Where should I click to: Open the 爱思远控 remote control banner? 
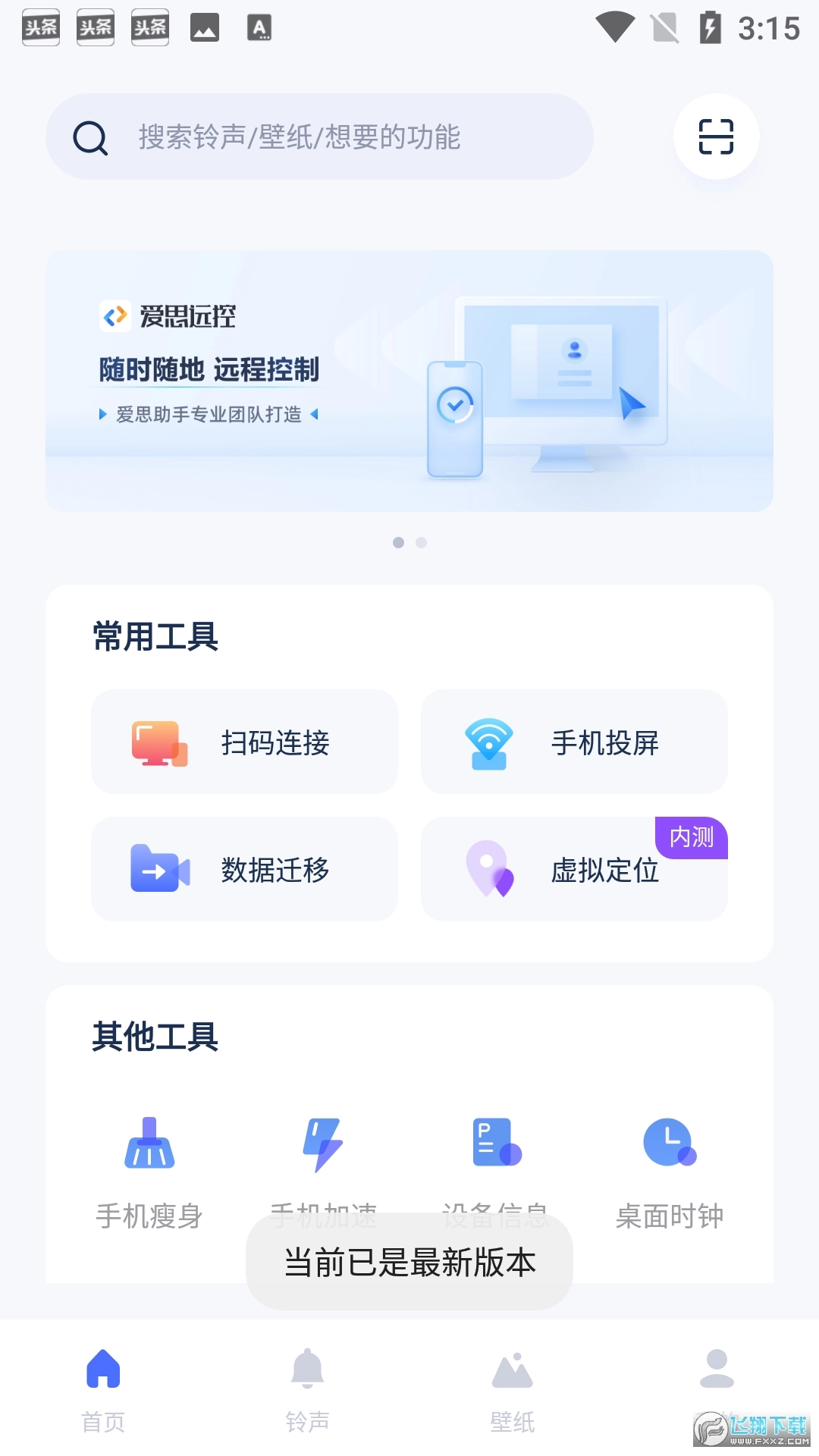(x=409, y=381)
